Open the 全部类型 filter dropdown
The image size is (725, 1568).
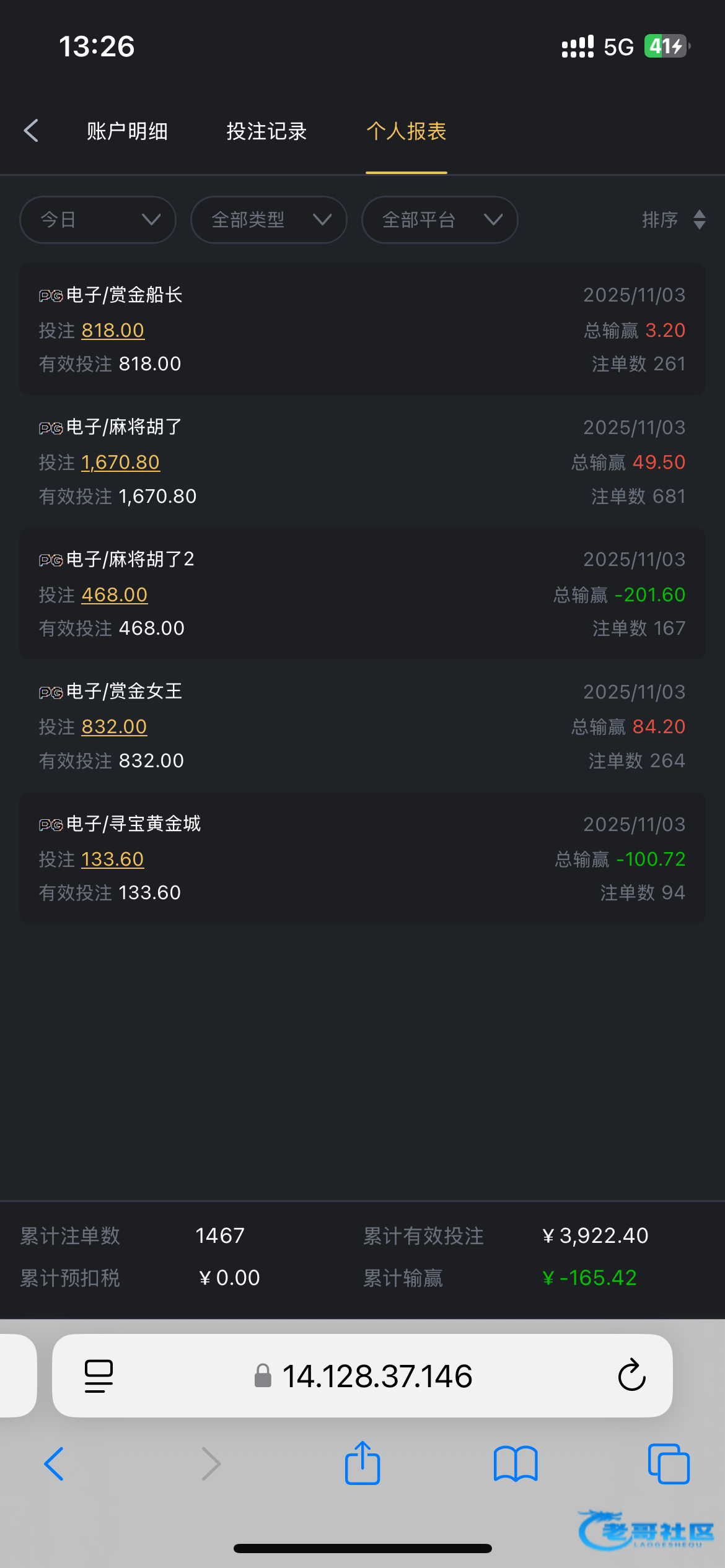coord(268,220)
